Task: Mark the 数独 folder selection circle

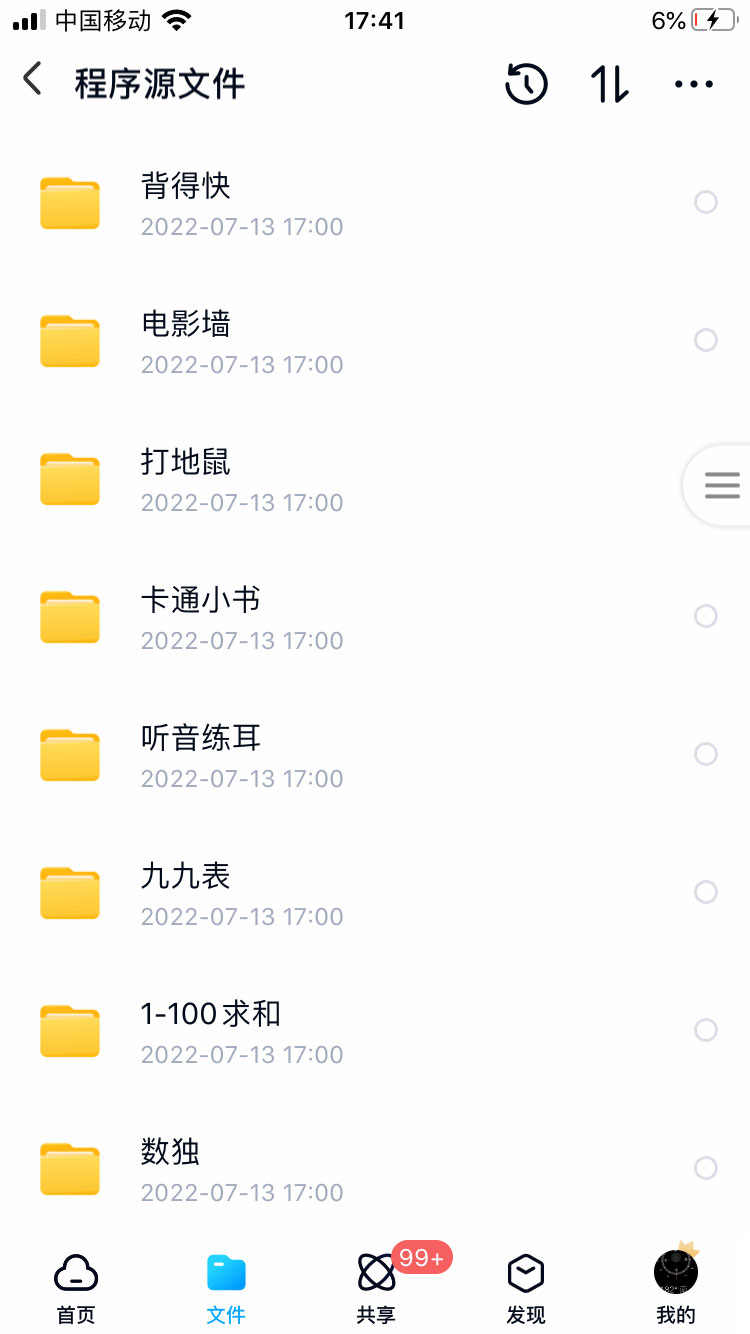Action: click(706, 1168)
